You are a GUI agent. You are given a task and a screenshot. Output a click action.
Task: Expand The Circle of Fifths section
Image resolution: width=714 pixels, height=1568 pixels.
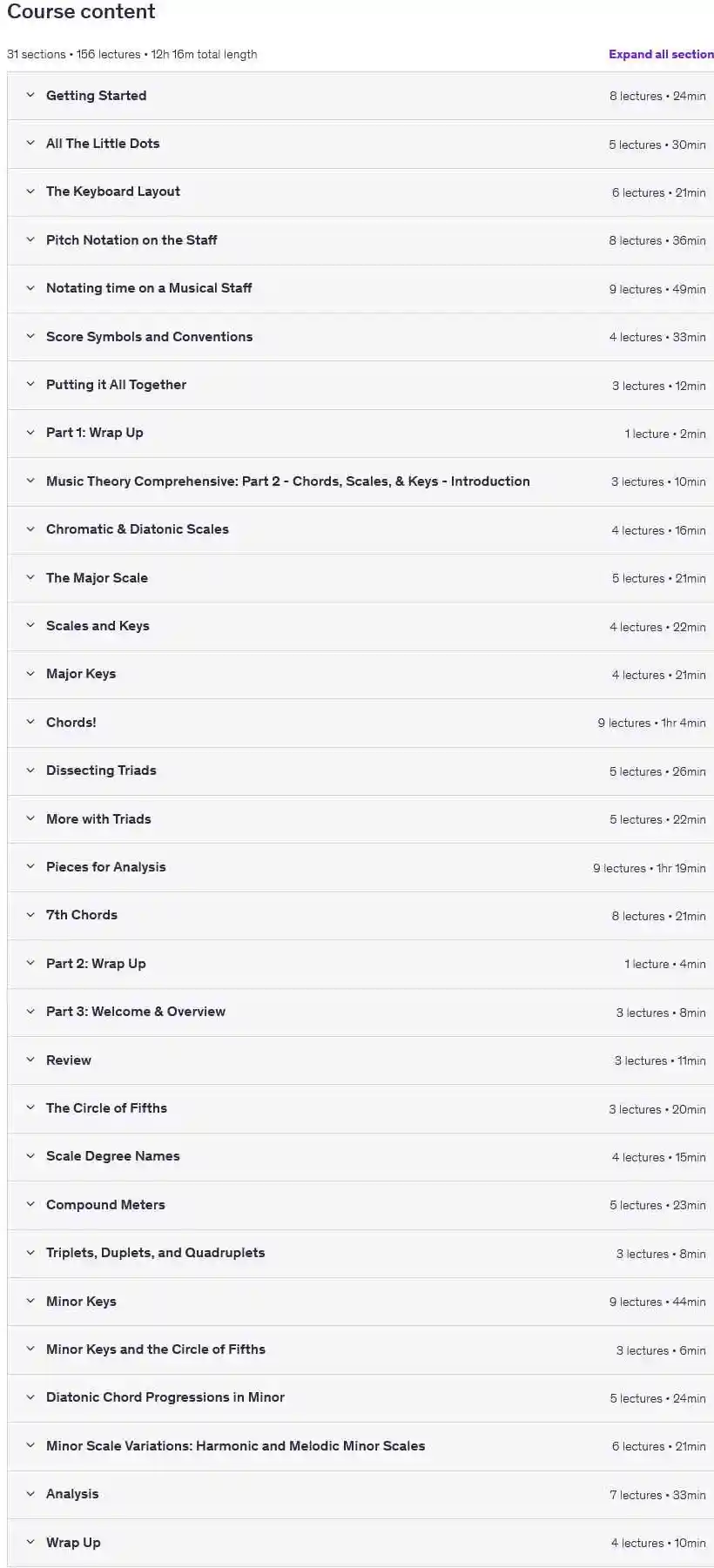click(360, 1109)
